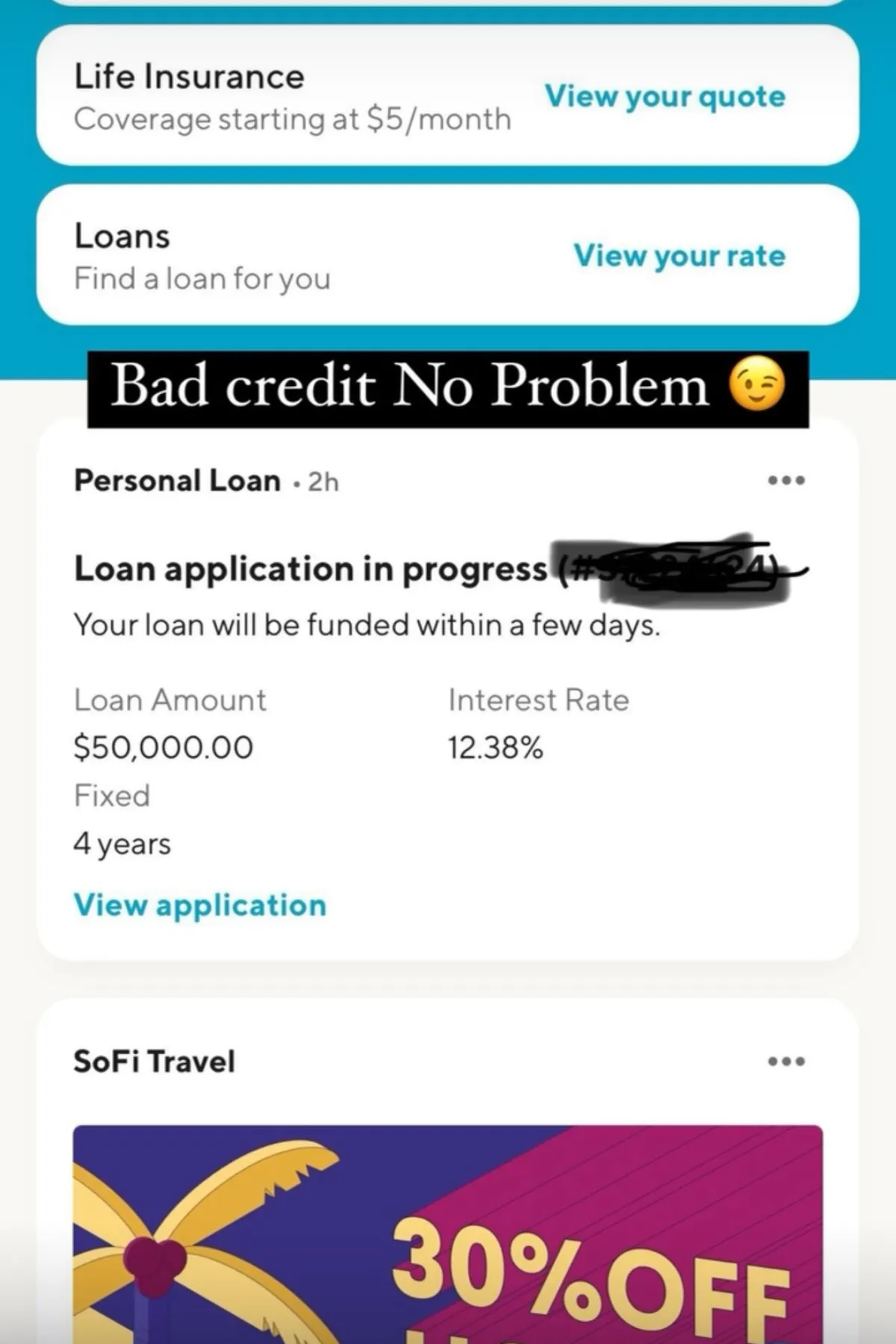896x1344 pixels.
Task: Open the SoFi Travel card's overflow menu
Action: [786, 1061]
